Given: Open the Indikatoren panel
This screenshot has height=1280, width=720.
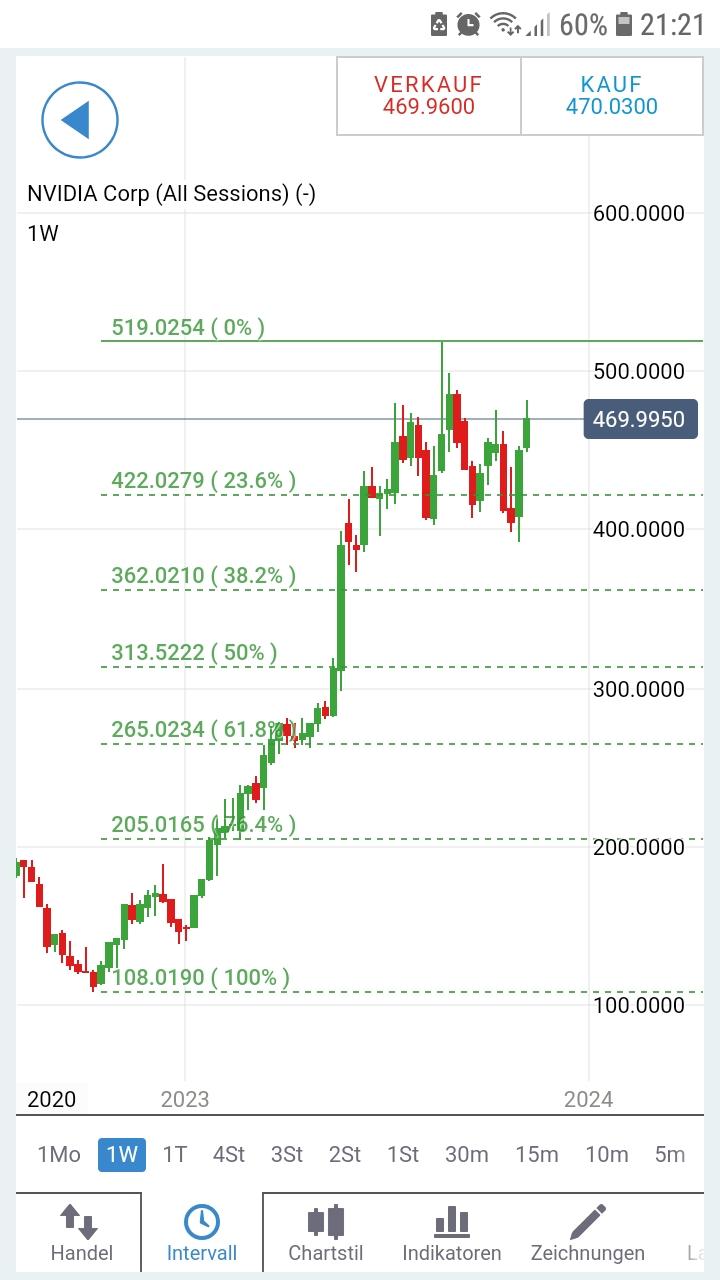Looking at the screenshot, I should 452,1230.
